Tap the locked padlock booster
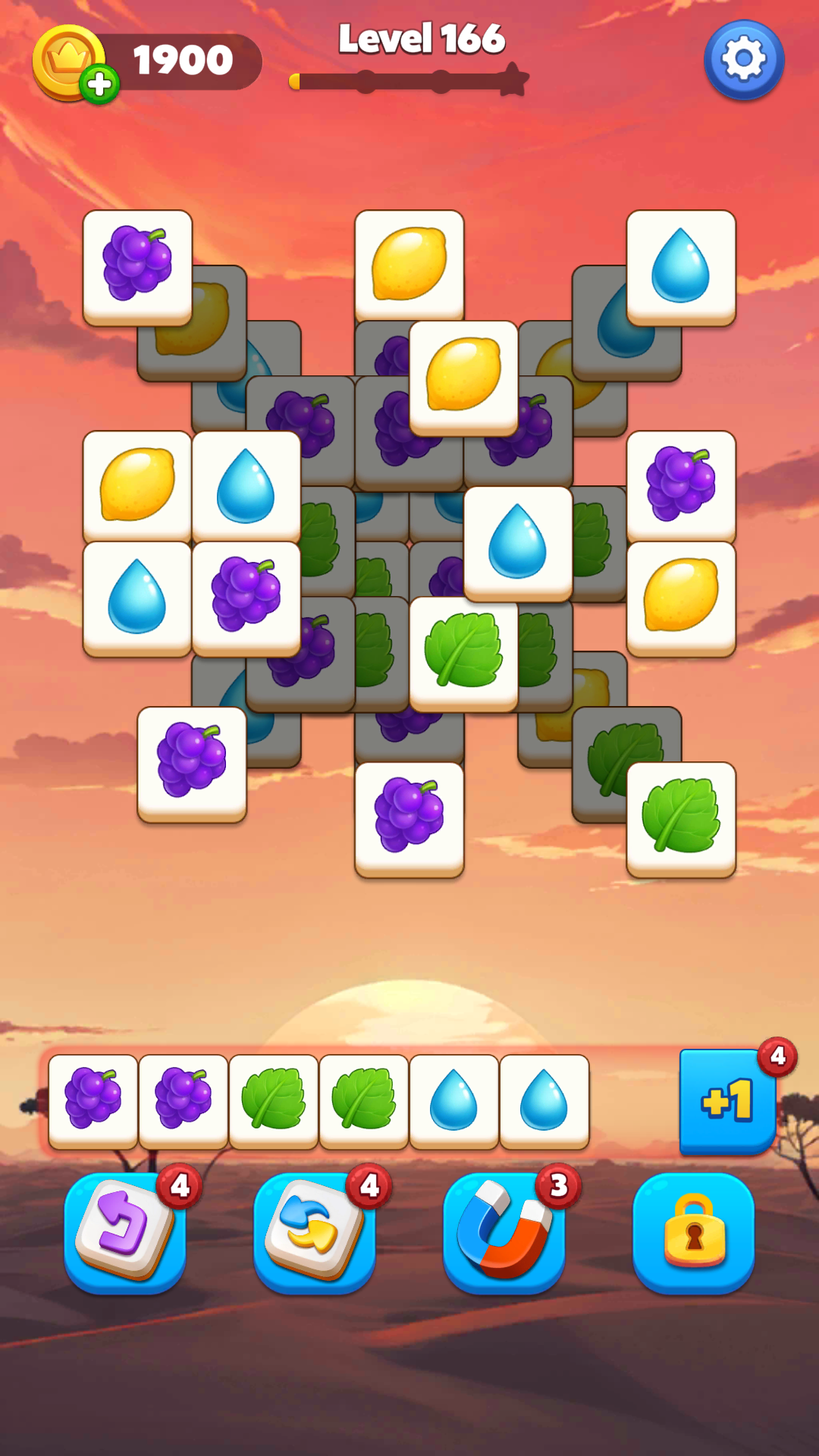The height and width of the screenshot is (1456, 819). click(693, 1232)
